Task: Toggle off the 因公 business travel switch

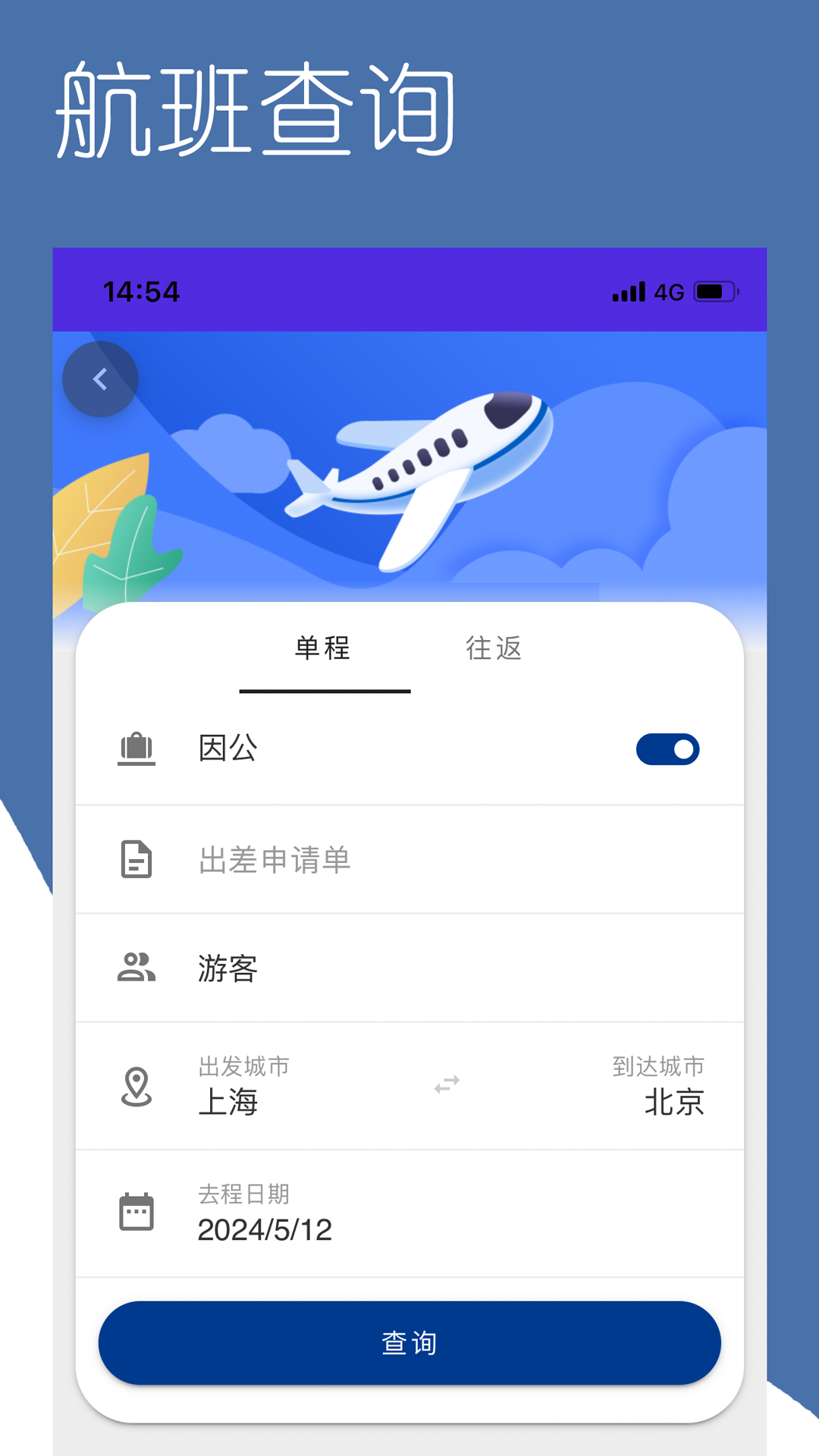Action: point(668,749)
